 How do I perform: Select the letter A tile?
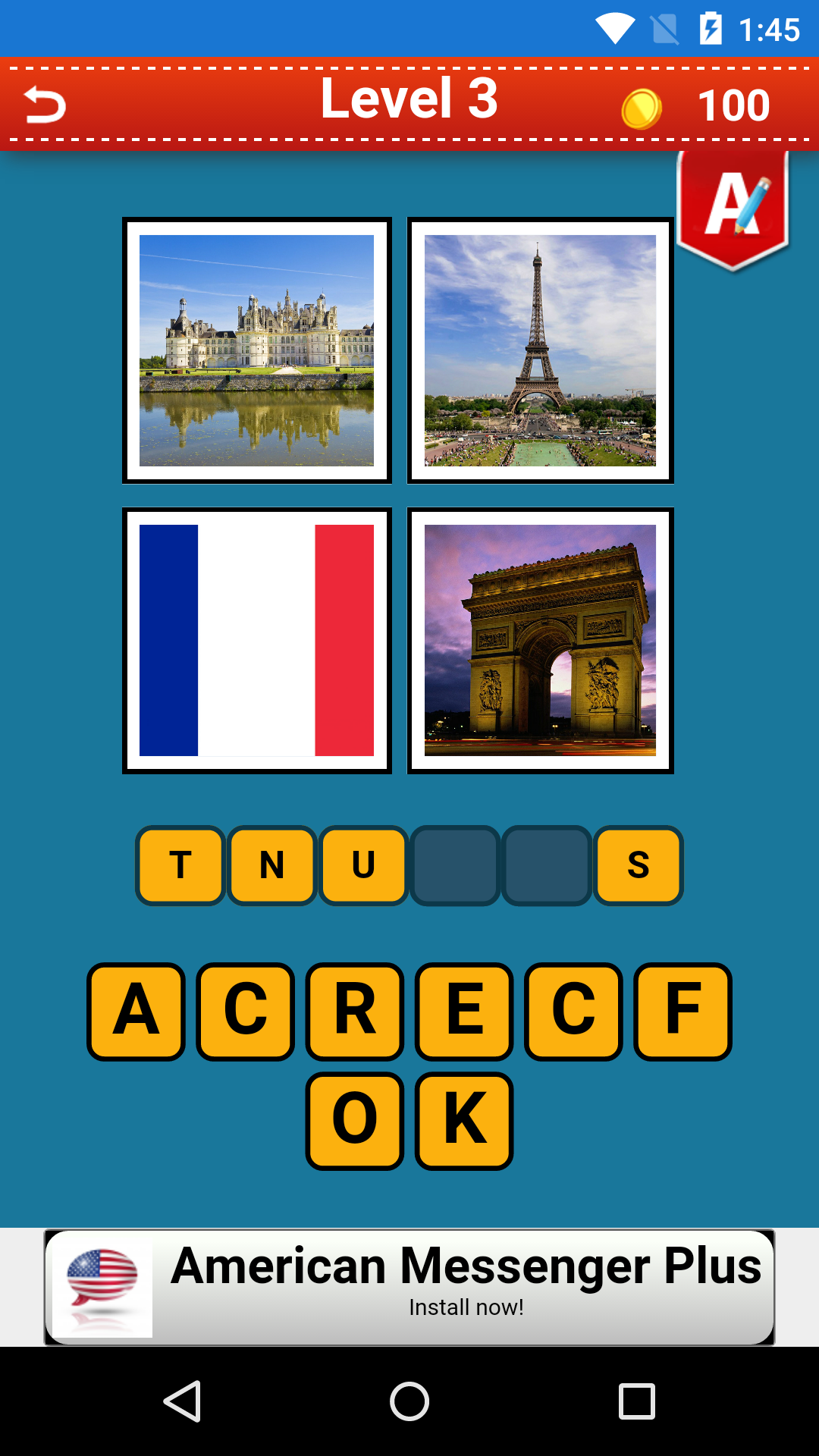[135, 1010]
